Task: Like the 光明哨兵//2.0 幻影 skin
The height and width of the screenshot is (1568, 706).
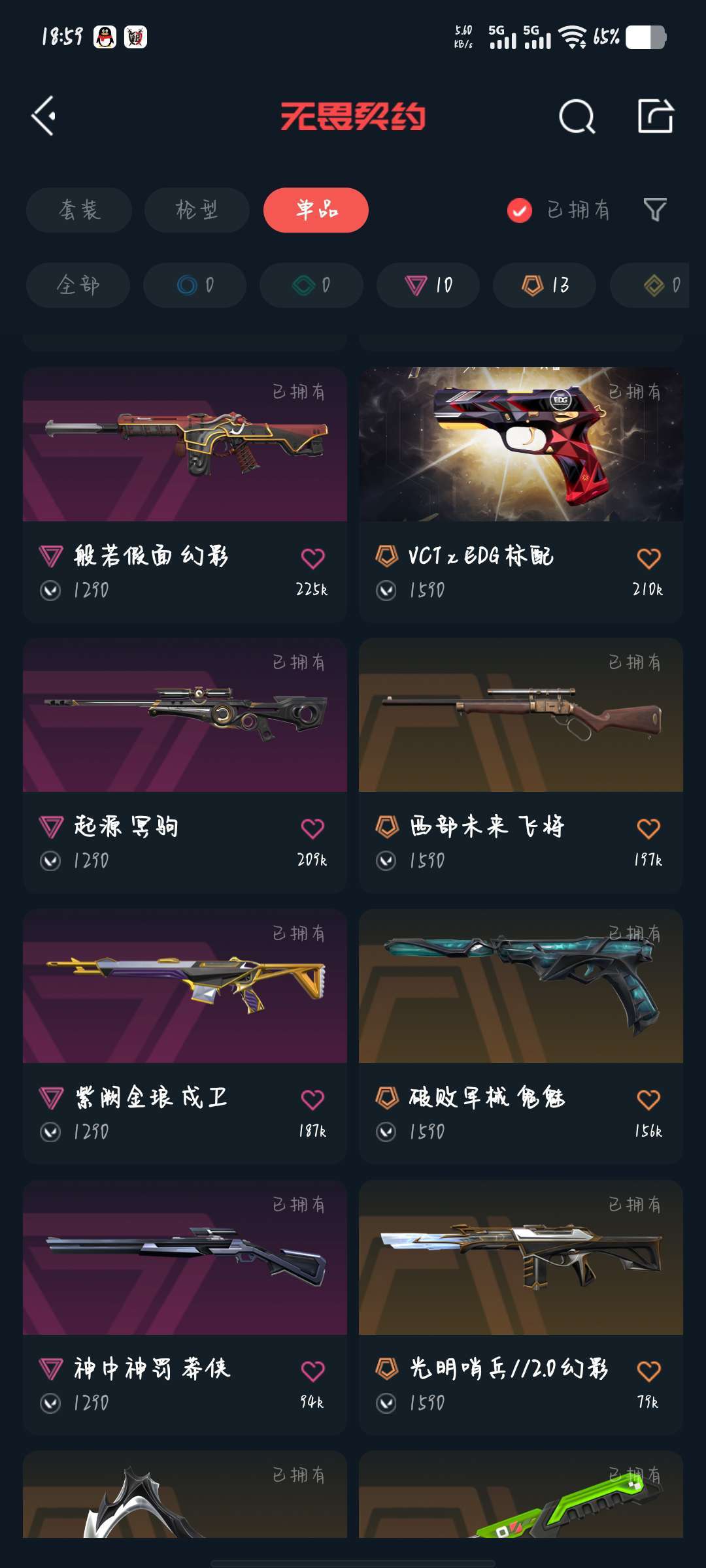Action: [648, 1371]
